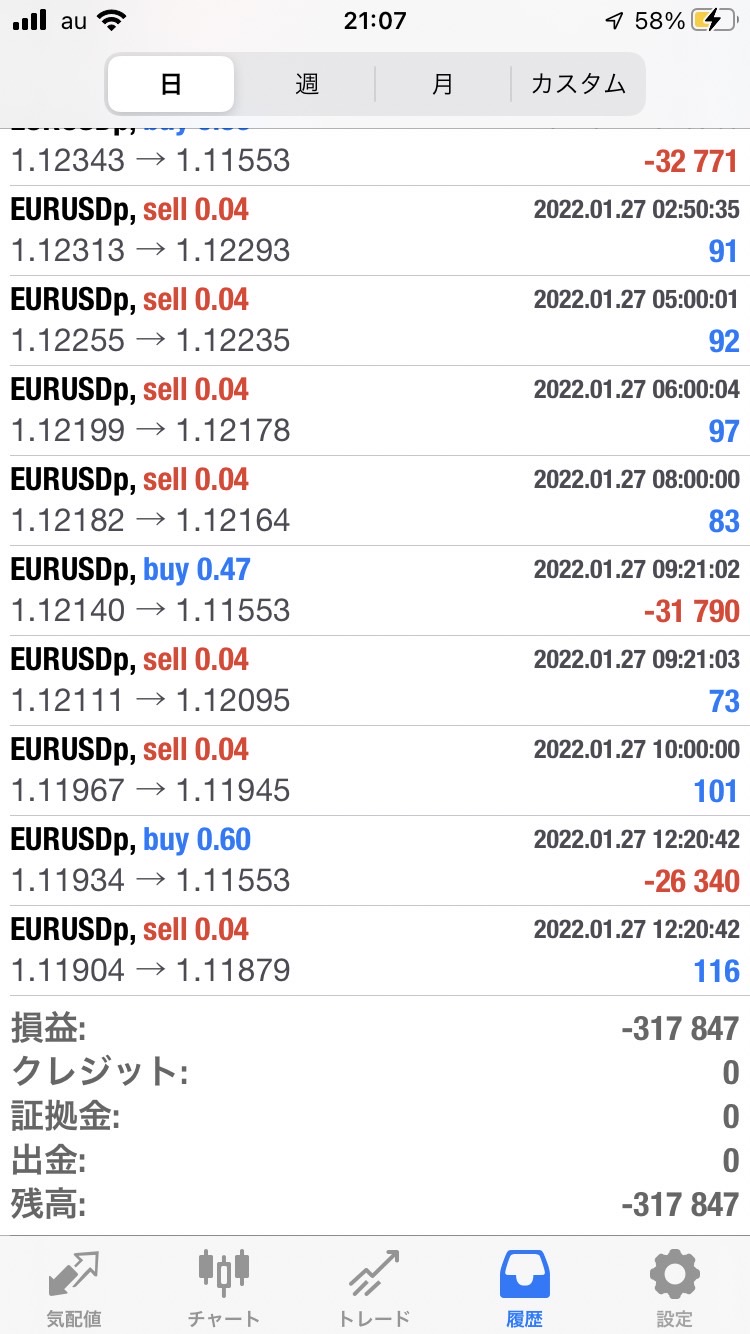This screenshot has width=750, height=1334.
Task: Expand the buy 0.60 trade entry
Action: (375, 861)
